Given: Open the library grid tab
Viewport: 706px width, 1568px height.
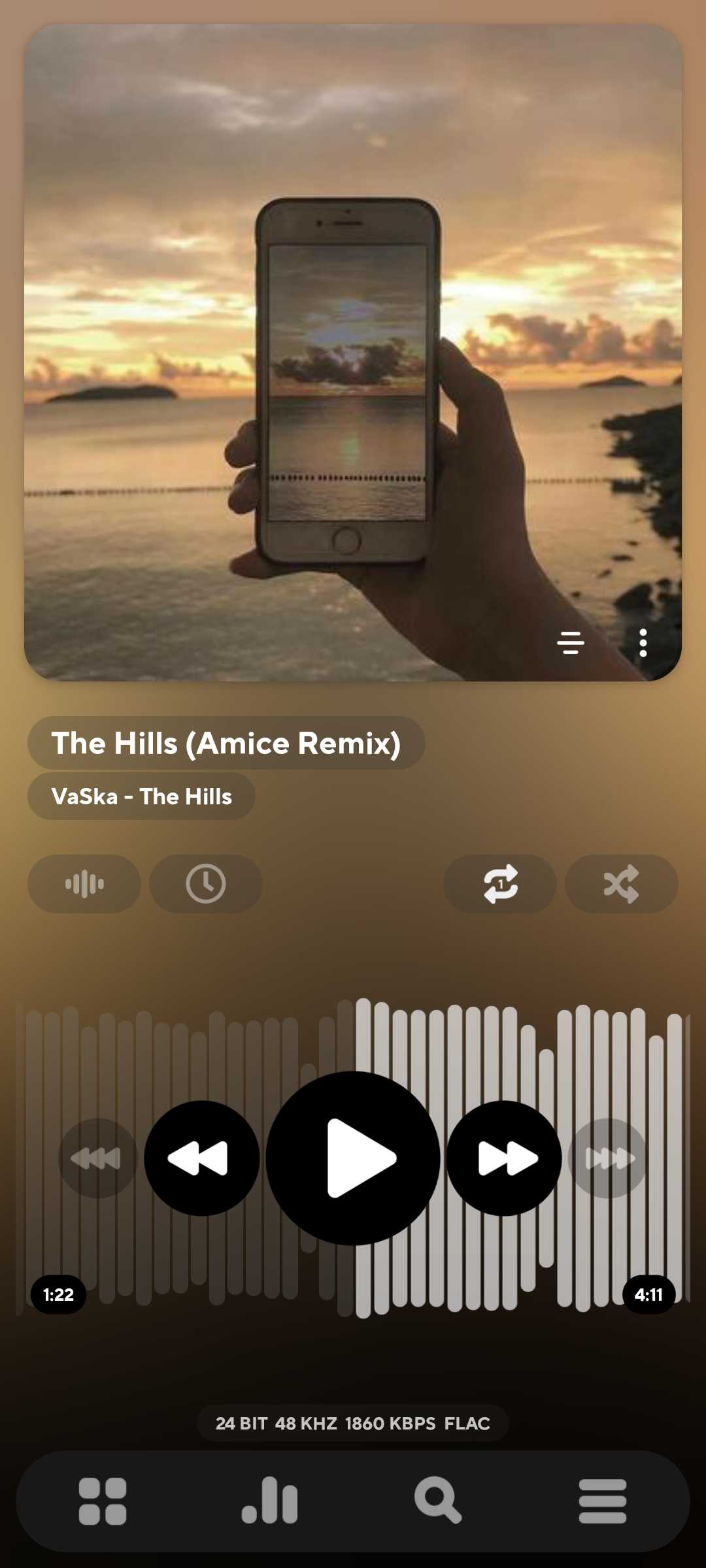Looking at the screenshot, I should [103, 1501].
